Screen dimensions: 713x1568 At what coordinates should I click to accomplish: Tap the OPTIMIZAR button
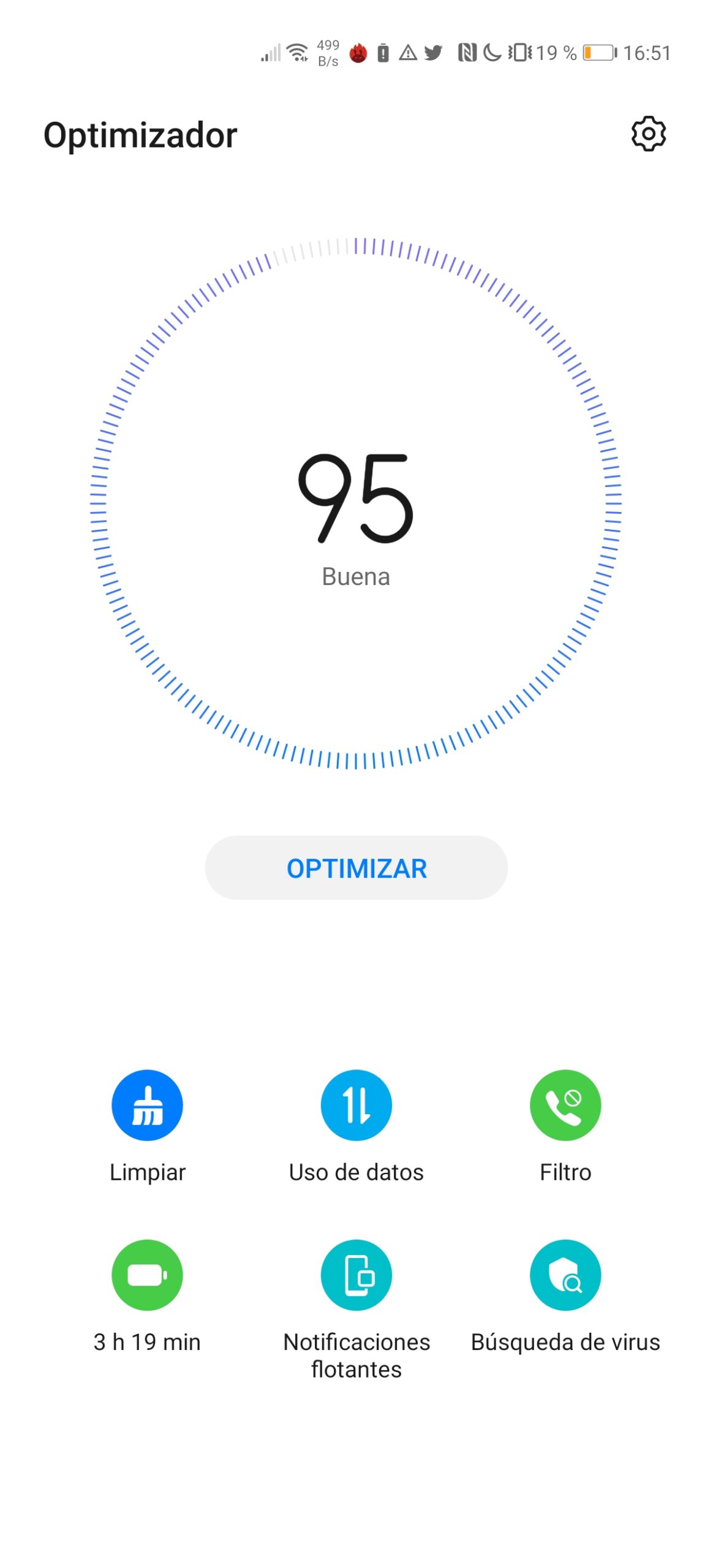pos(356,868)
